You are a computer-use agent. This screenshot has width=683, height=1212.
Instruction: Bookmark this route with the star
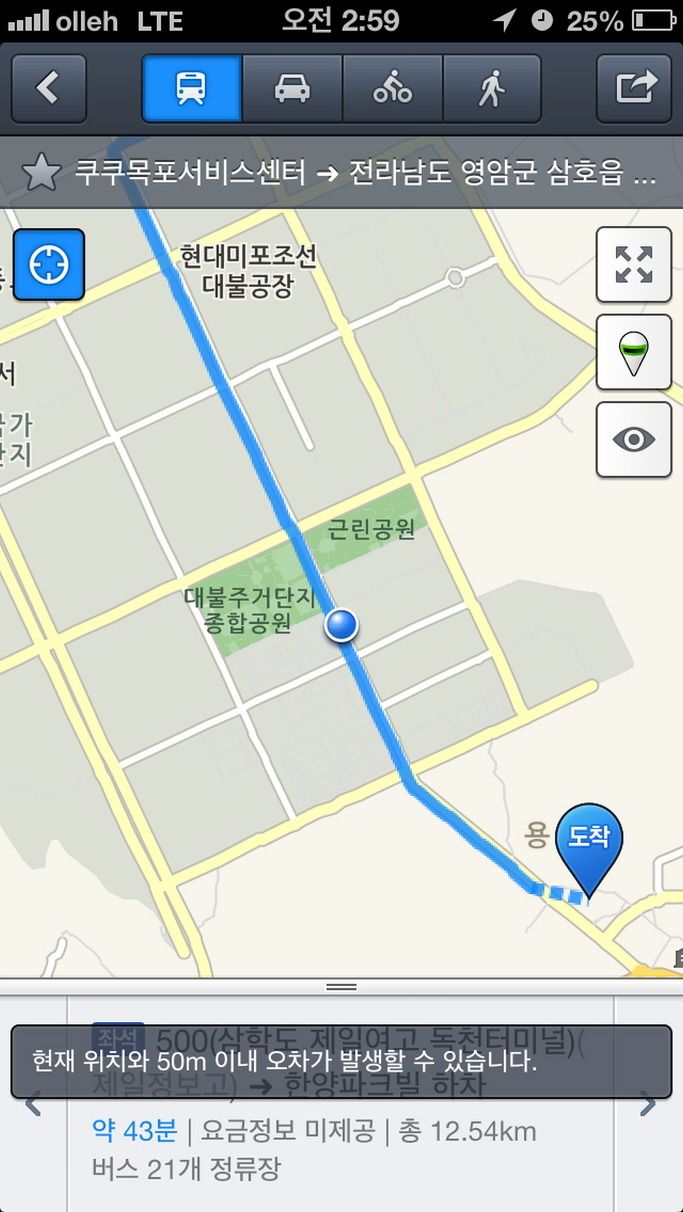pyautogui.click(x=41, y=172)
